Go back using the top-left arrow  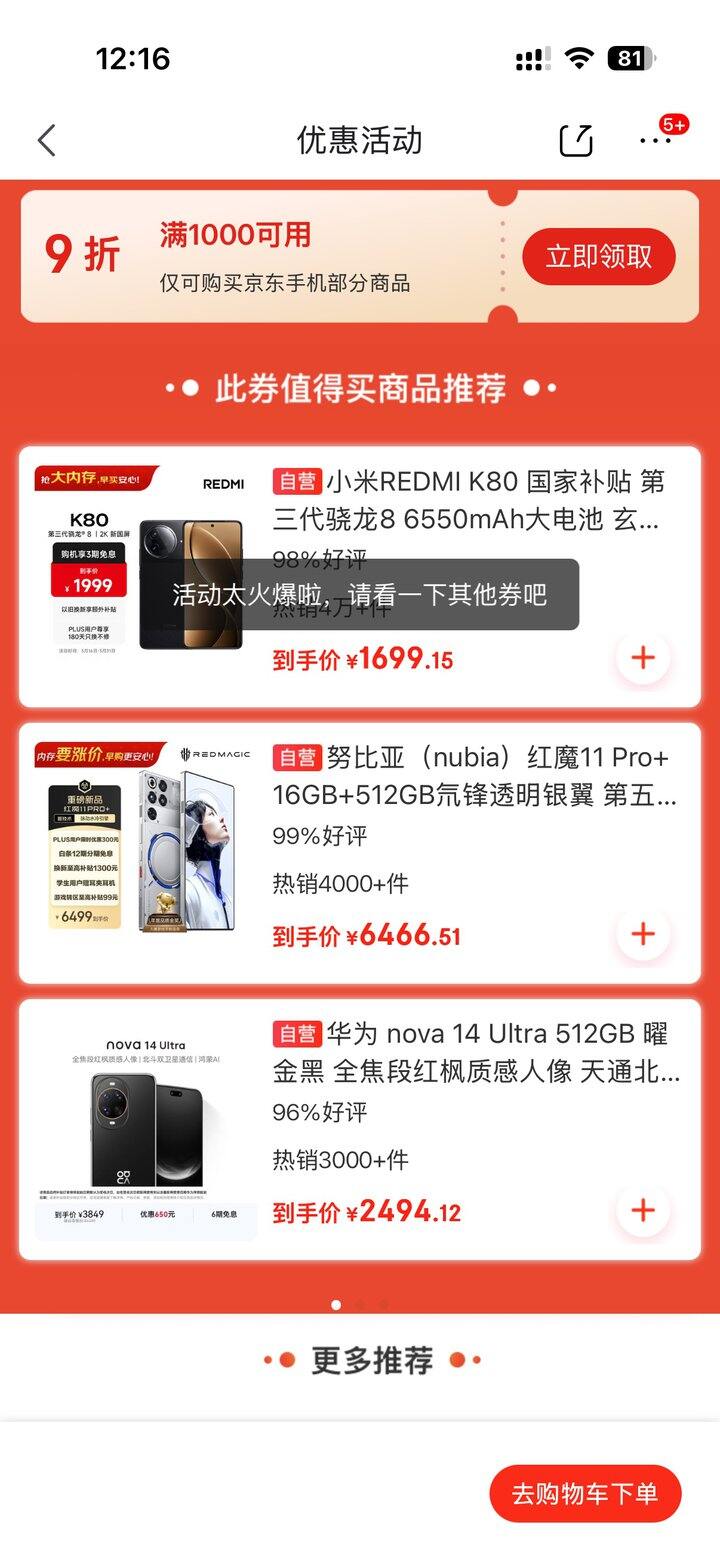click(x=47, y=141)
